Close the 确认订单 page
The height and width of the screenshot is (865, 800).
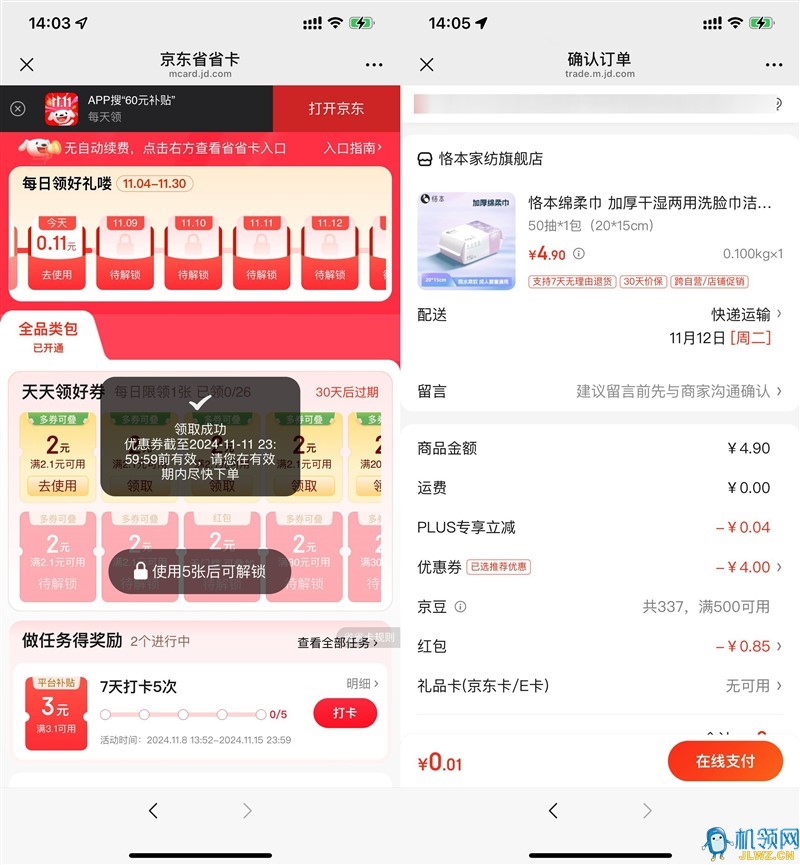[427, 65]
